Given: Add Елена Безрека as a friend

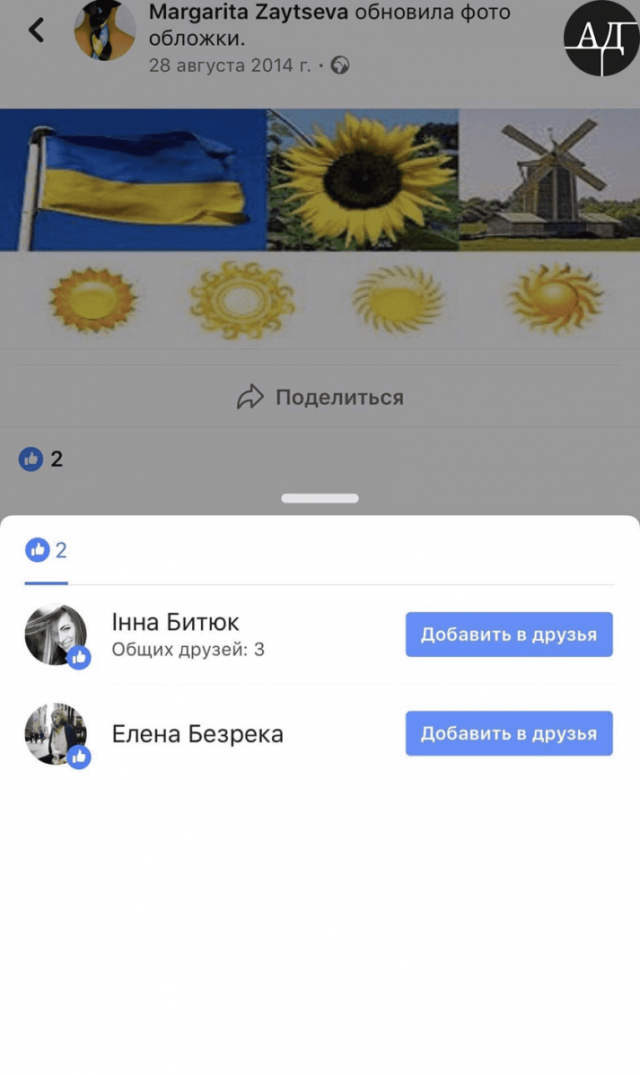Looking at the screenshot, I should point(508,734).
